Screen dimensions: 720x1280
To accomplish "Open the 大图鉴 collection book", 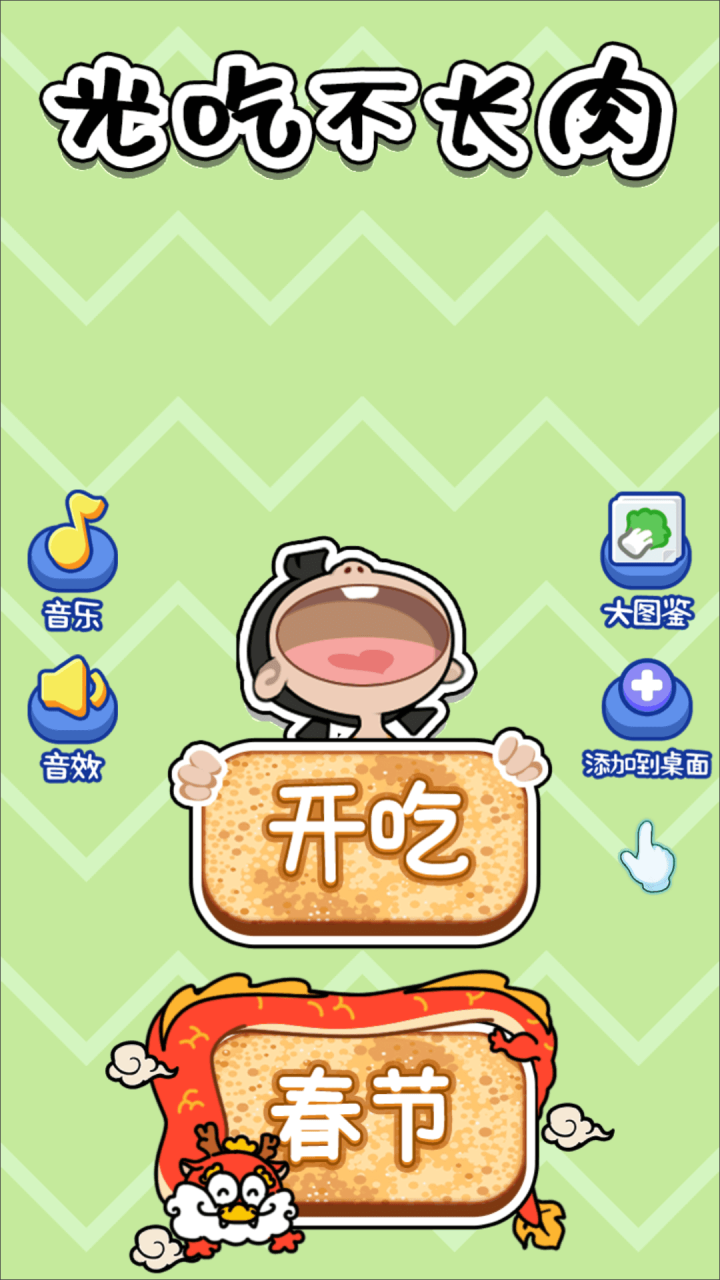I will click(646, 545).
